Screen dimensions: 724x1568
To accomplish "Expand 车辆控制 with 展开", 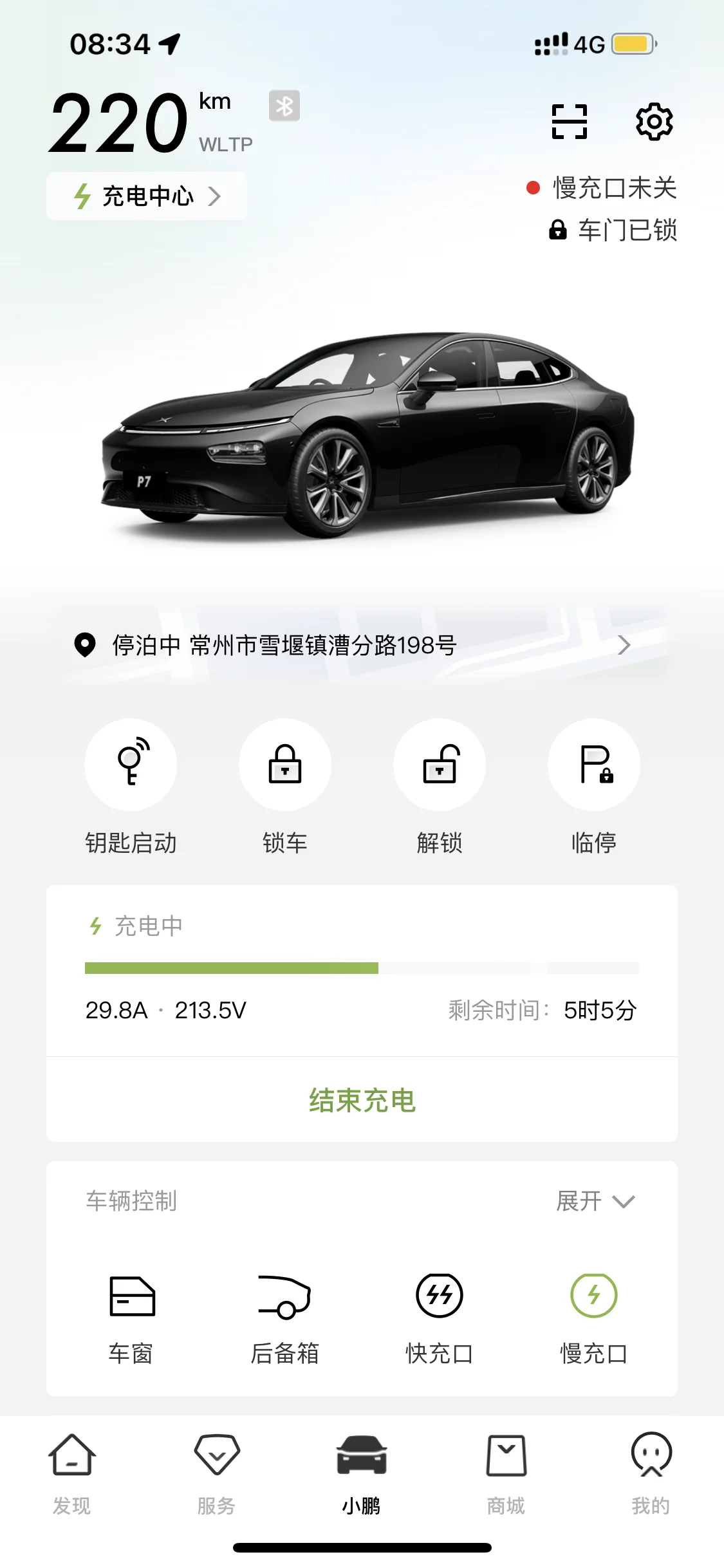I will click(595, 1201).
